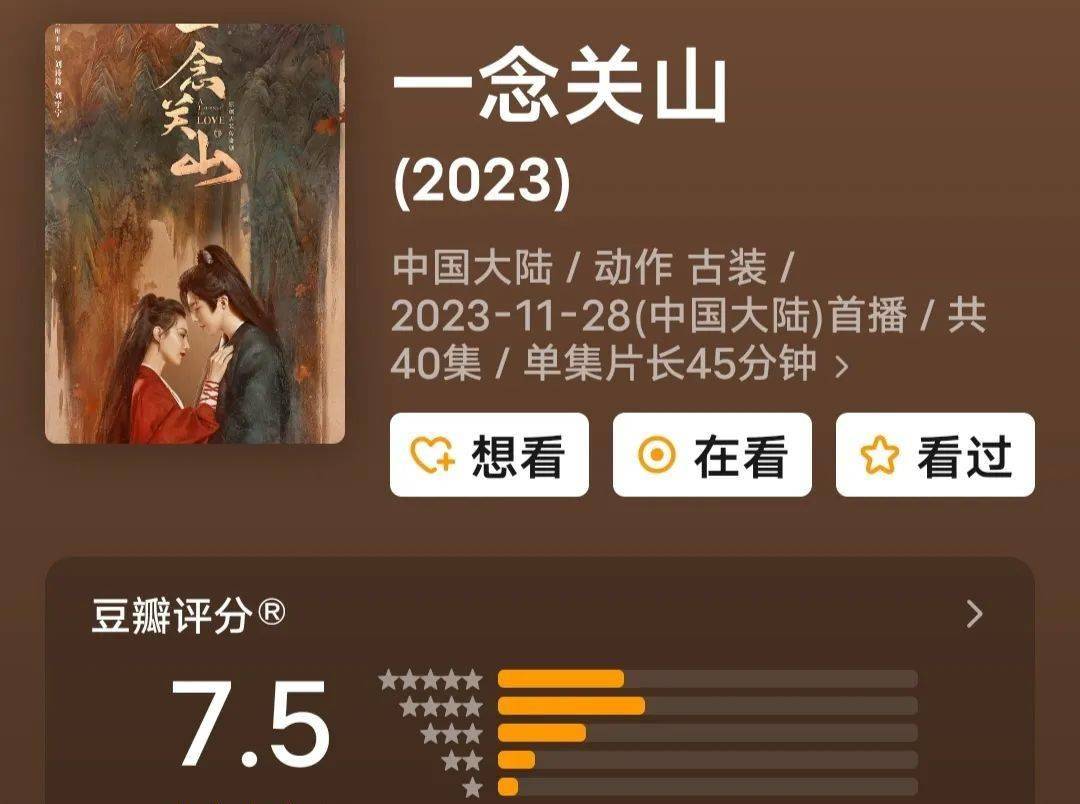Open the 一念关山 poster image

195,234
